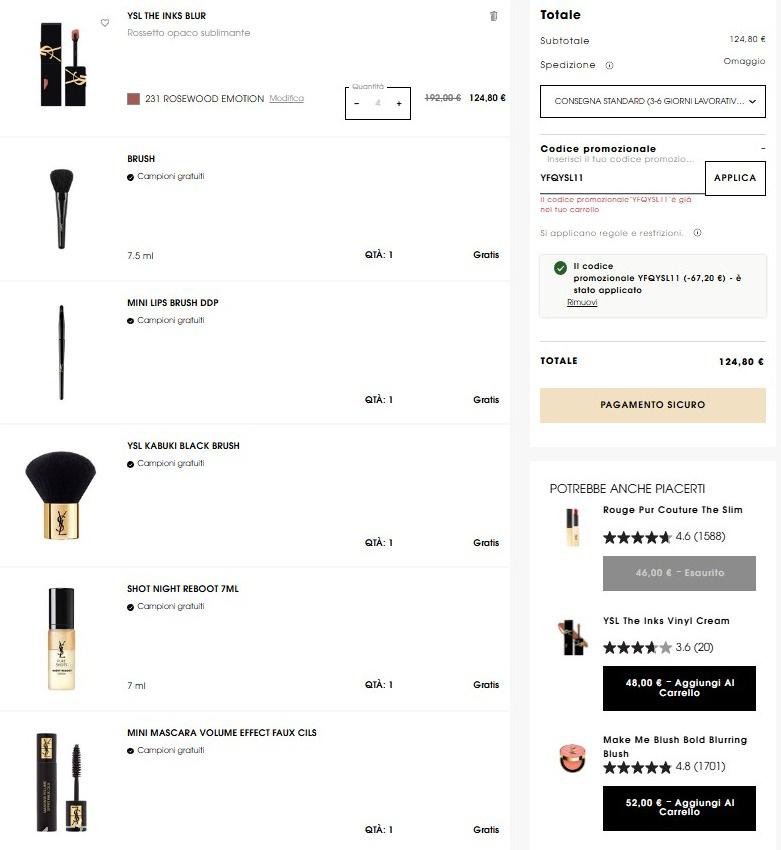Proceed with Pagamento Sicuro
Viewport: 781px width, 850px height.
pos(652,405)
